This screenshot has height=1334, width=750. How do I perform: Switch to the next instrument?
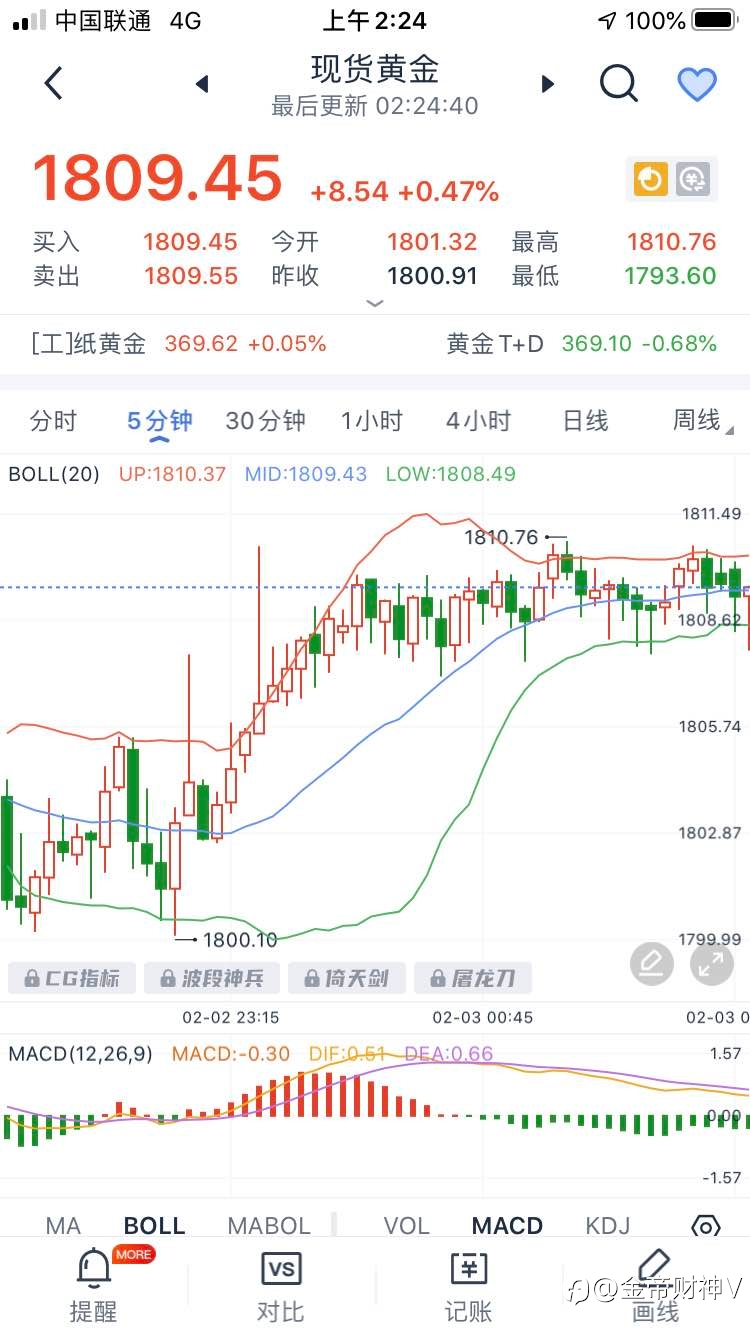pyautogui.click(x=547, y=84)
